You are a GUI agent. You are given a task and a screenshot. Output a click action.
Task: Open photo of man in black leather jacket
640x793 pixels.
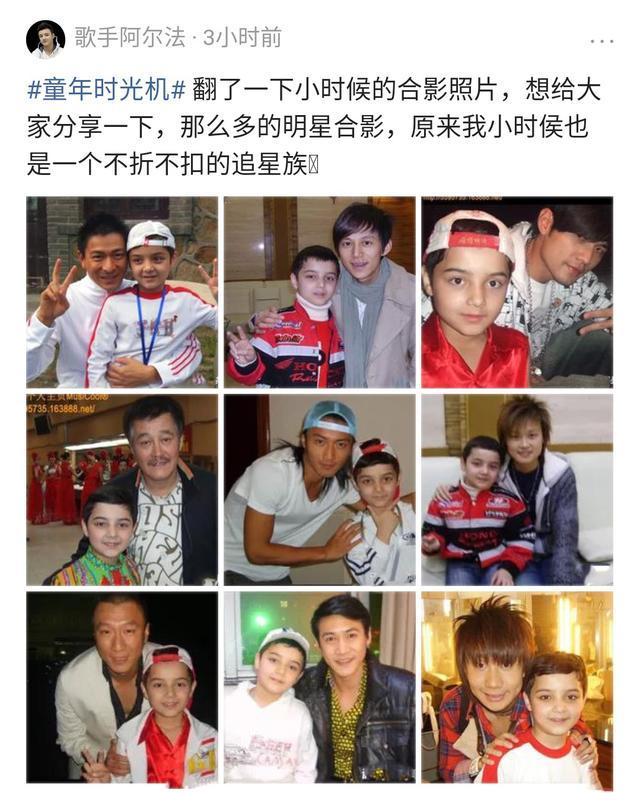pyautogui.click(x=319, y=687)
